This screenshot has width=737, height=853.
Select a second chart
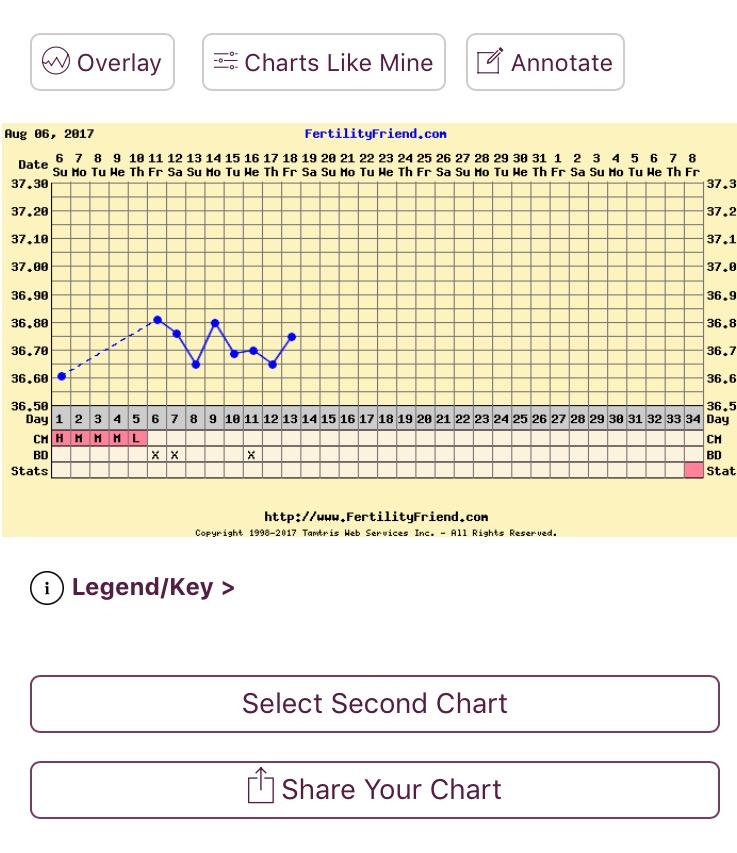tap(374, 703)
